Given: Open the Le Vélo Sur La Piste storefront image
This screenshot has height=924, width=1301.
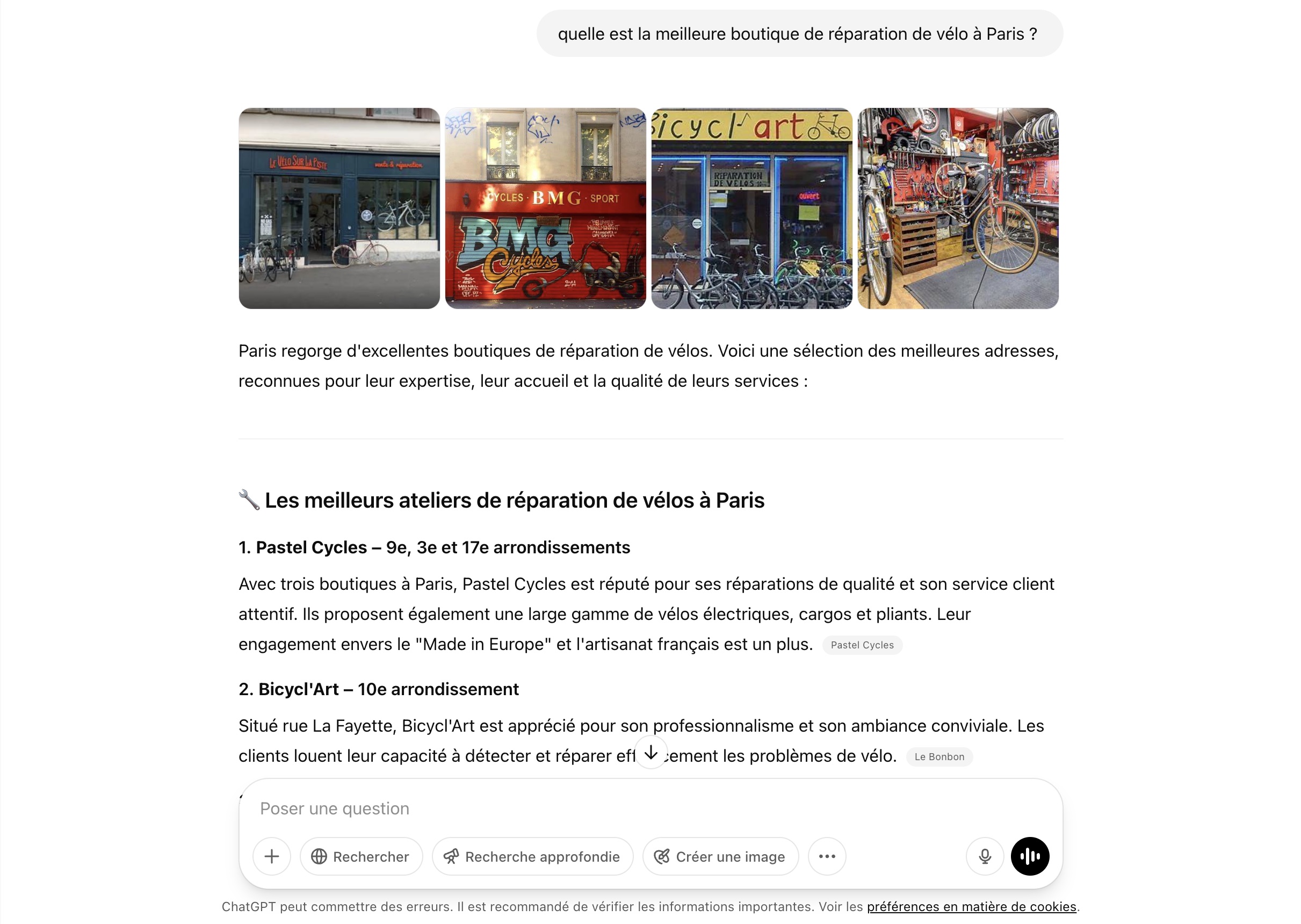Looking at the screenshot, I should (339, 208).
